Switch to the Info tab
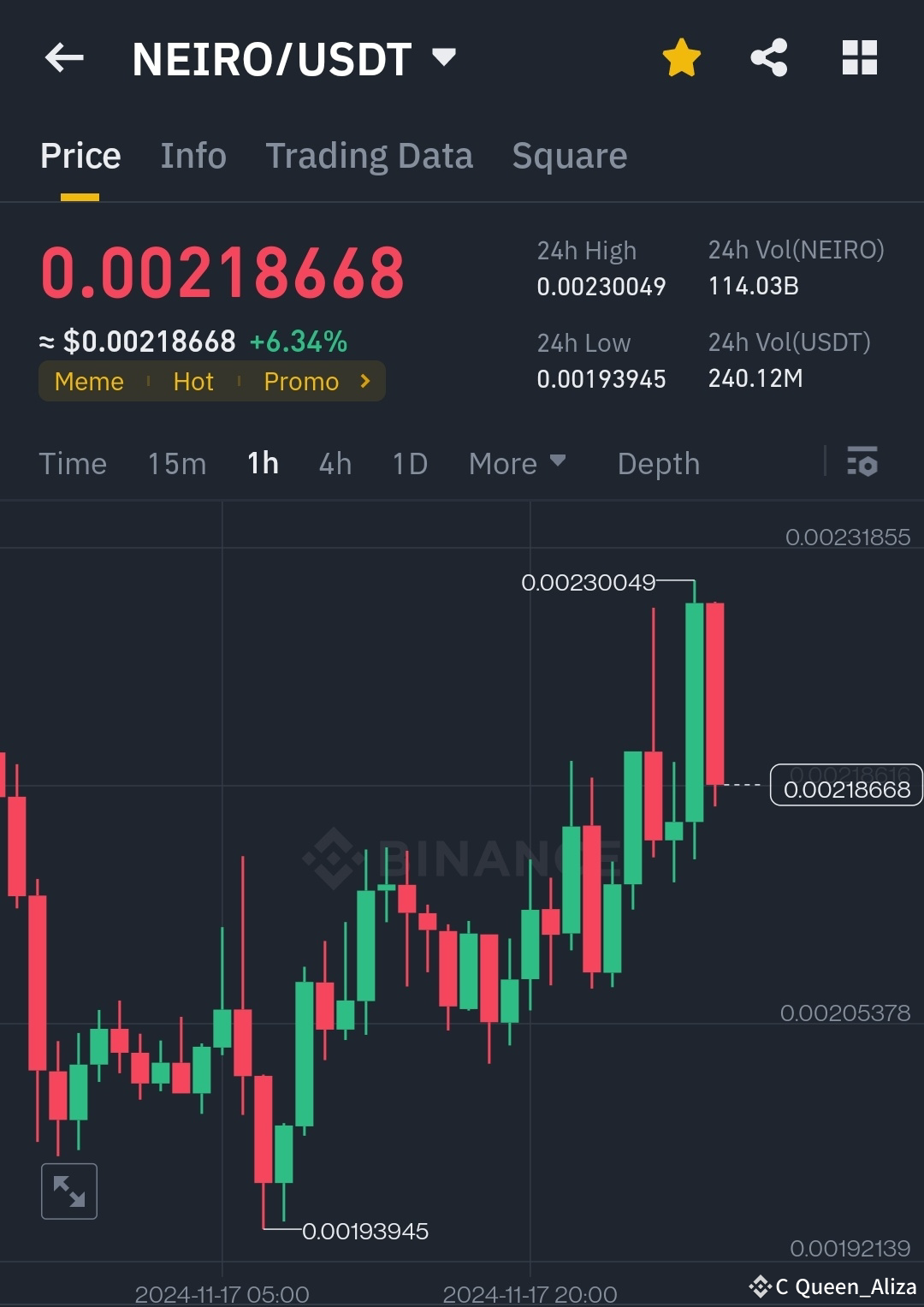Viewport: 924px width, 1307px height. 192,155
